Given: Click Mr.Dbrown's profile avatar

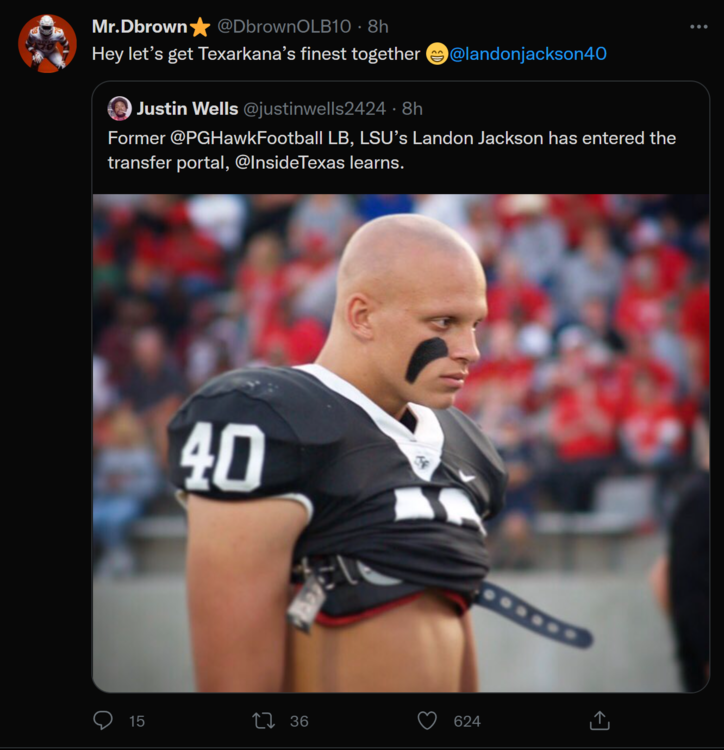Looking at the screenshot, I should pyautogui.click(x=46, y=44).
